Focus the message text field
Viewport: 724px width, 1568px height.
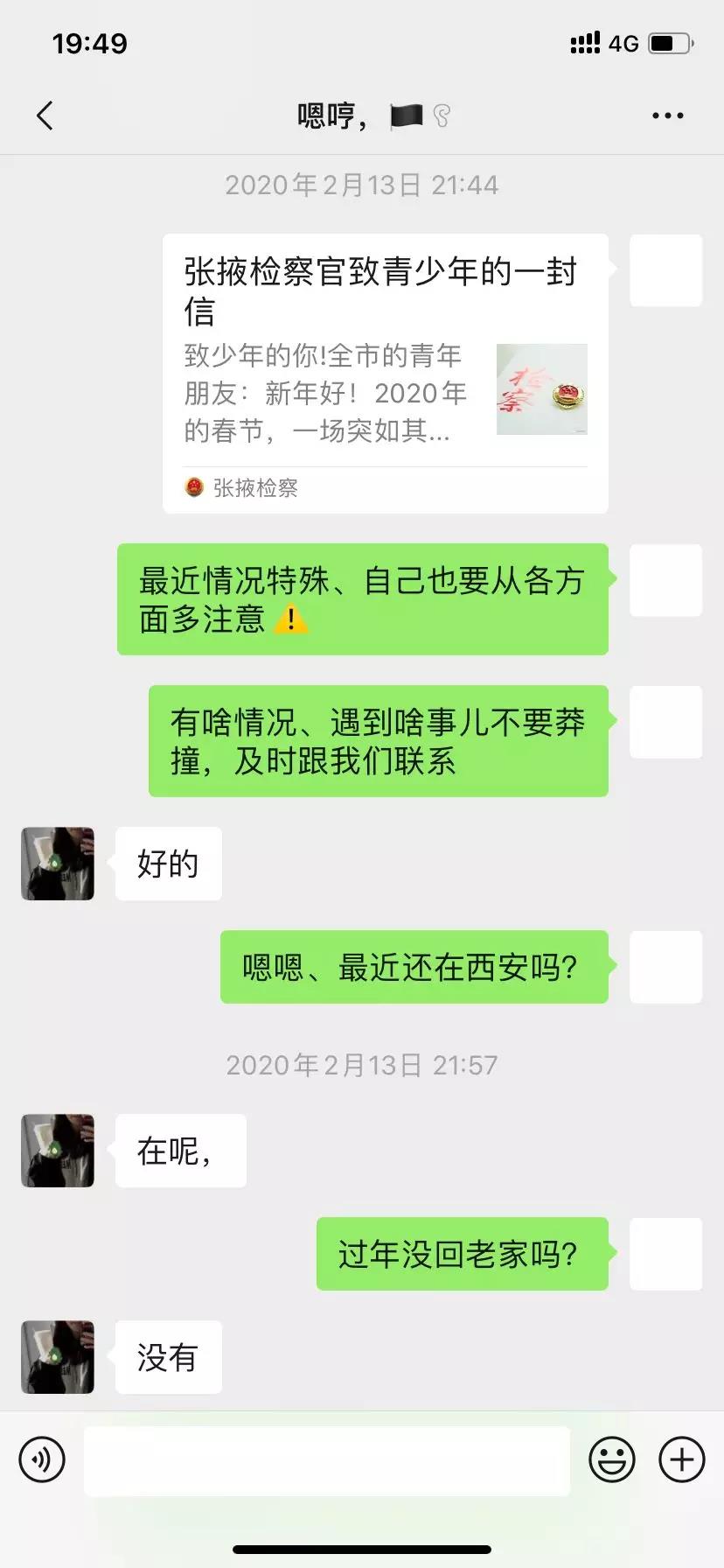[x=327, y=1459]
